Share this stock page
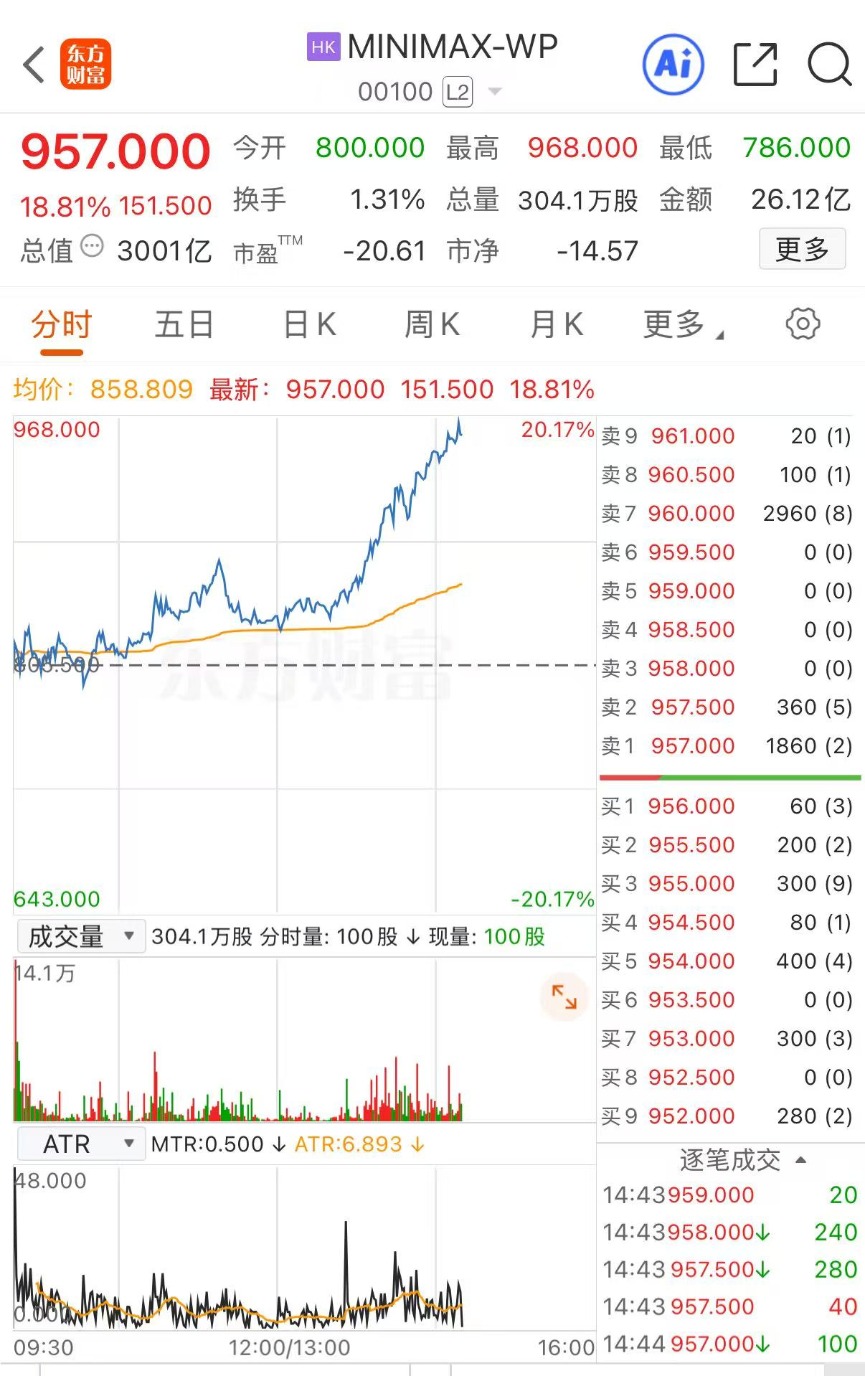 (755, 65)
